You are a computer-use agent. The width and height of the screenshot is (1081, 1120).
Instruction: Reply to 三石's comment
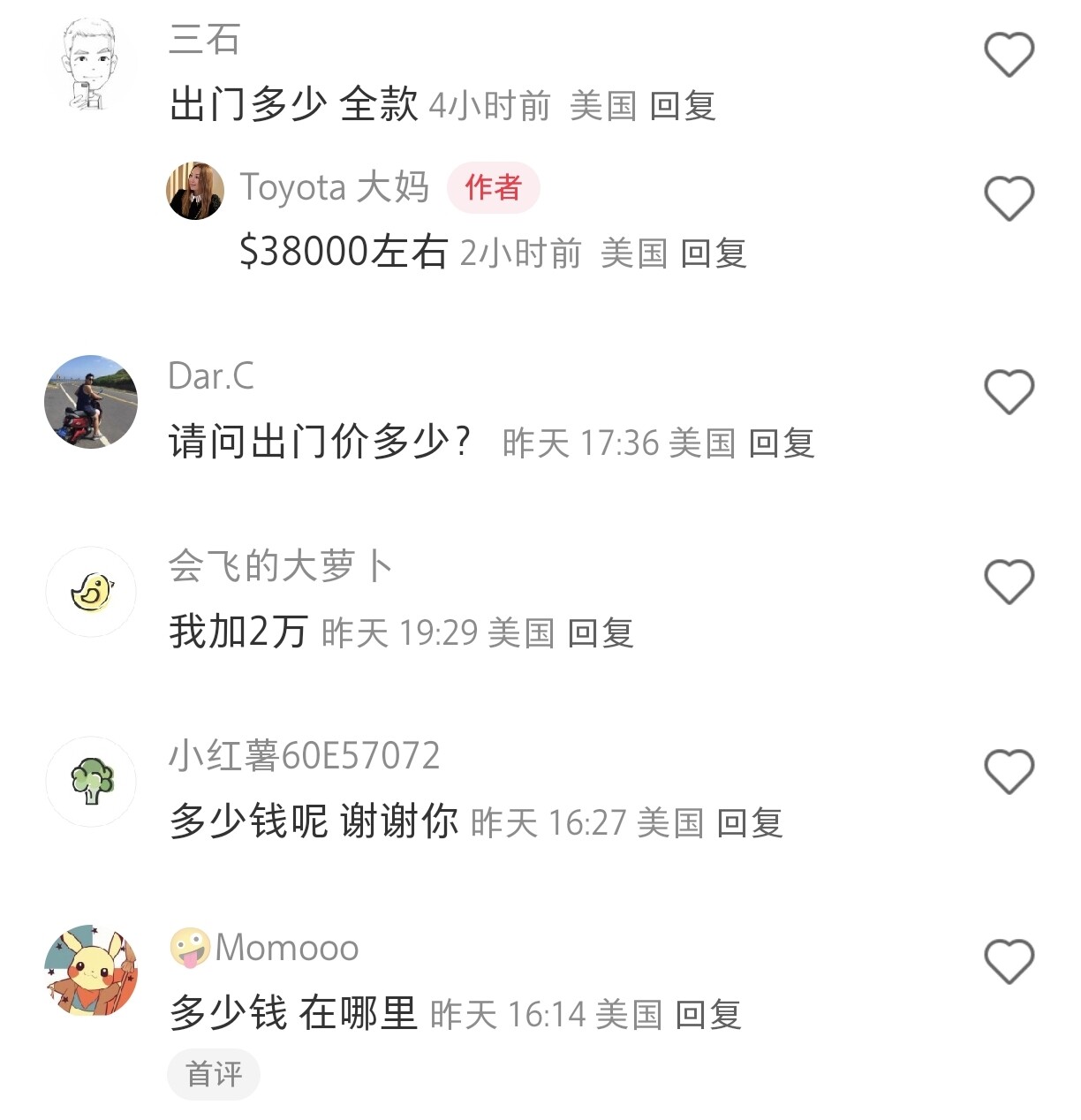click(x=683, y=106)
